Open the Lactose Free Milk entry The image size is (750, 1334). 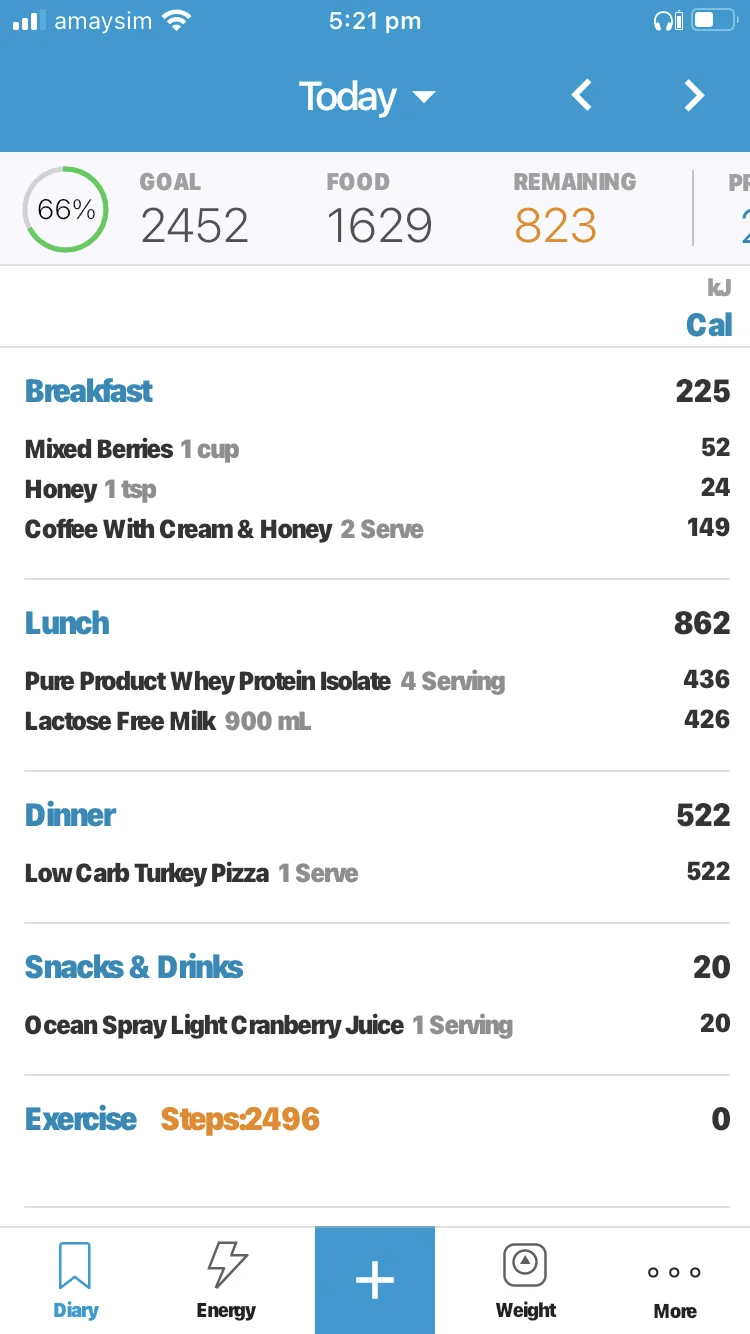point(168,721)
